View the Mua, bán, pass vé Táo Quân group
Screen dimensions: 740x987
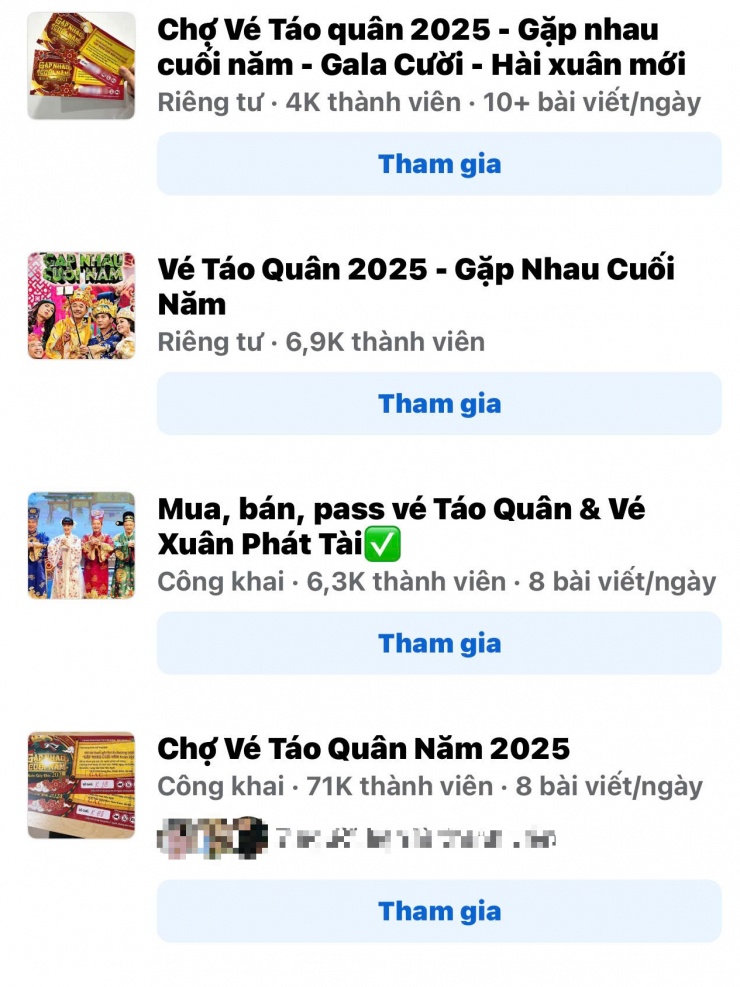[x=401, y=526]
